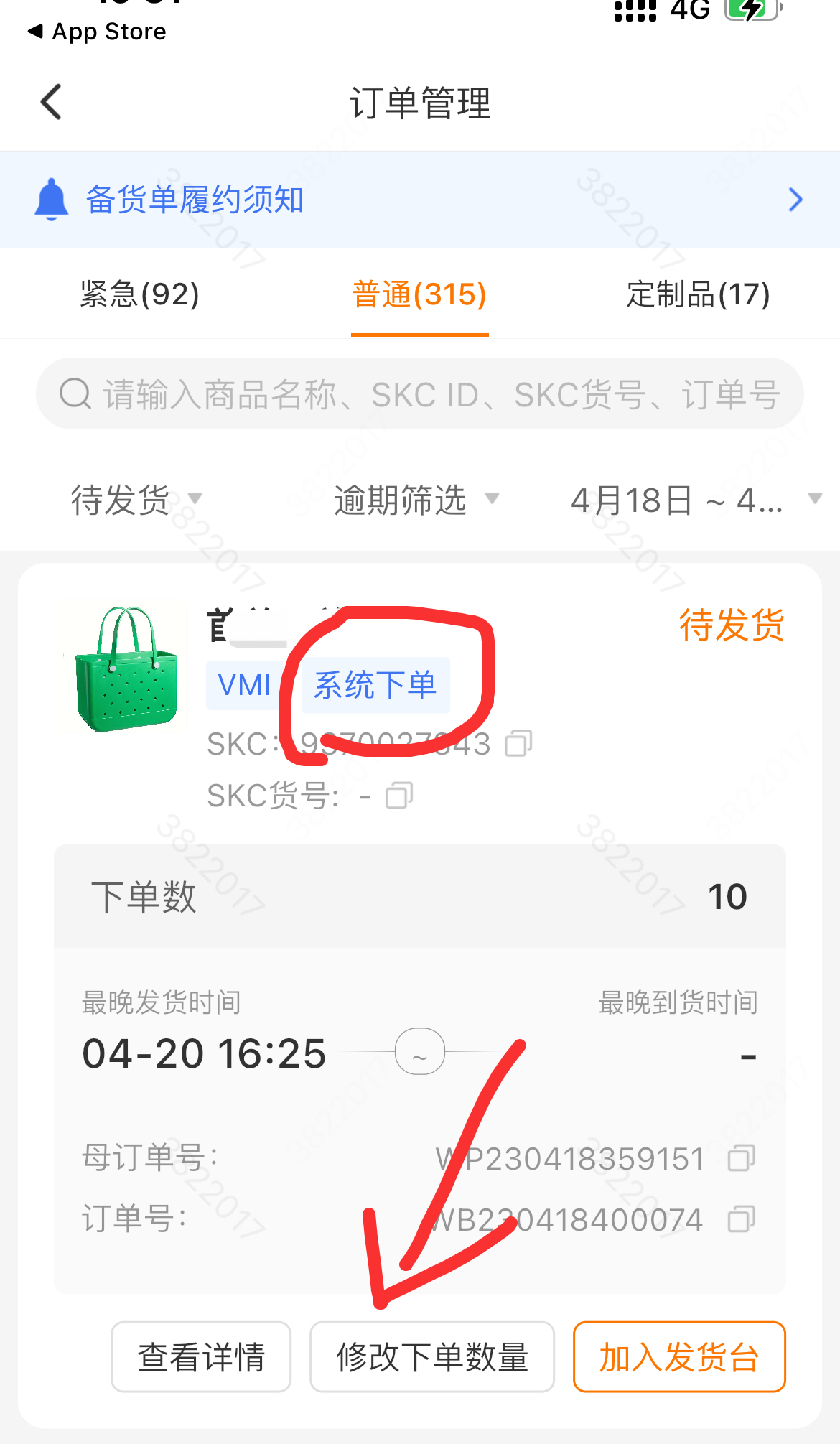Return to App Store via status bar
The image size is (840, 1444).
(97, 32)
